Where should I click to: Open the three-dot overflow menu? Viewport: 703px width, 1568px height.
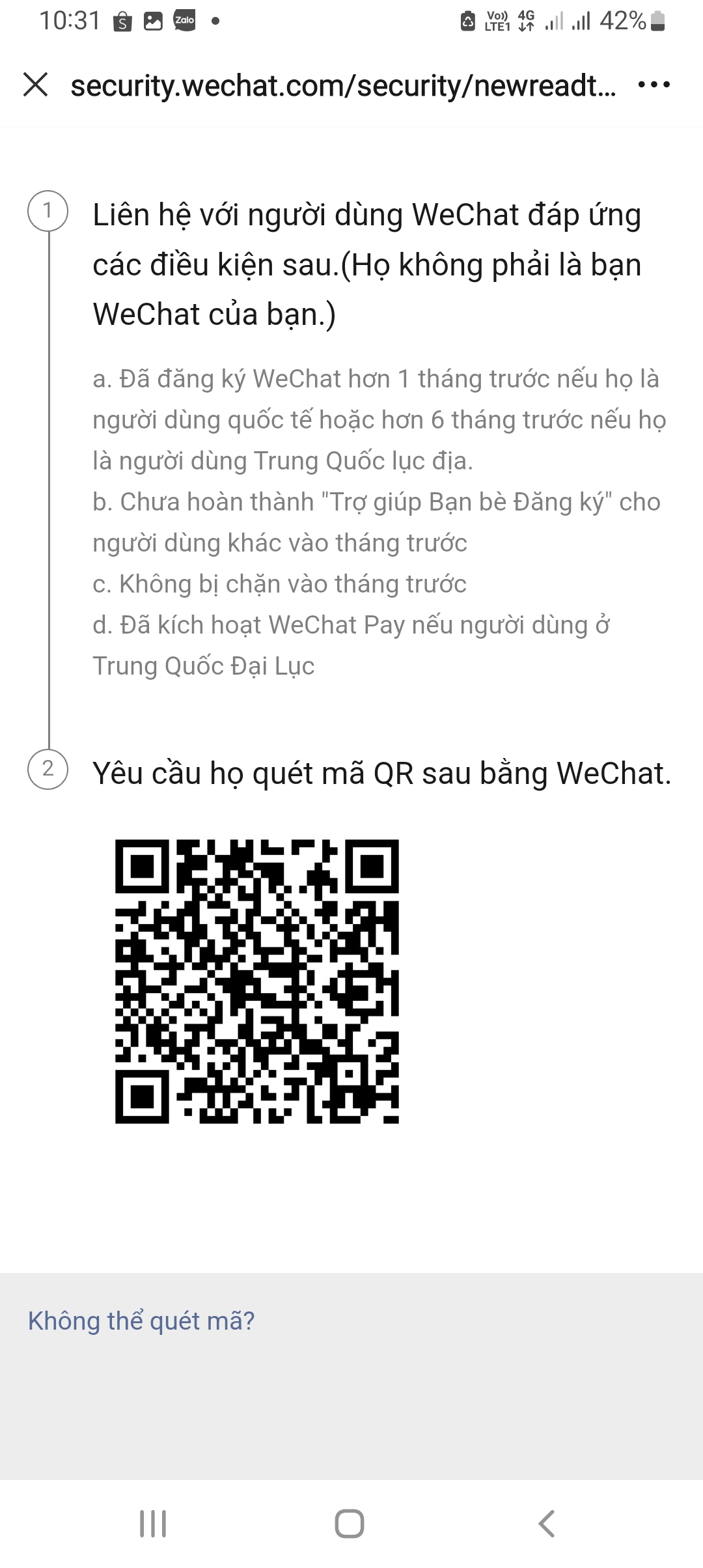coord(654,85)
